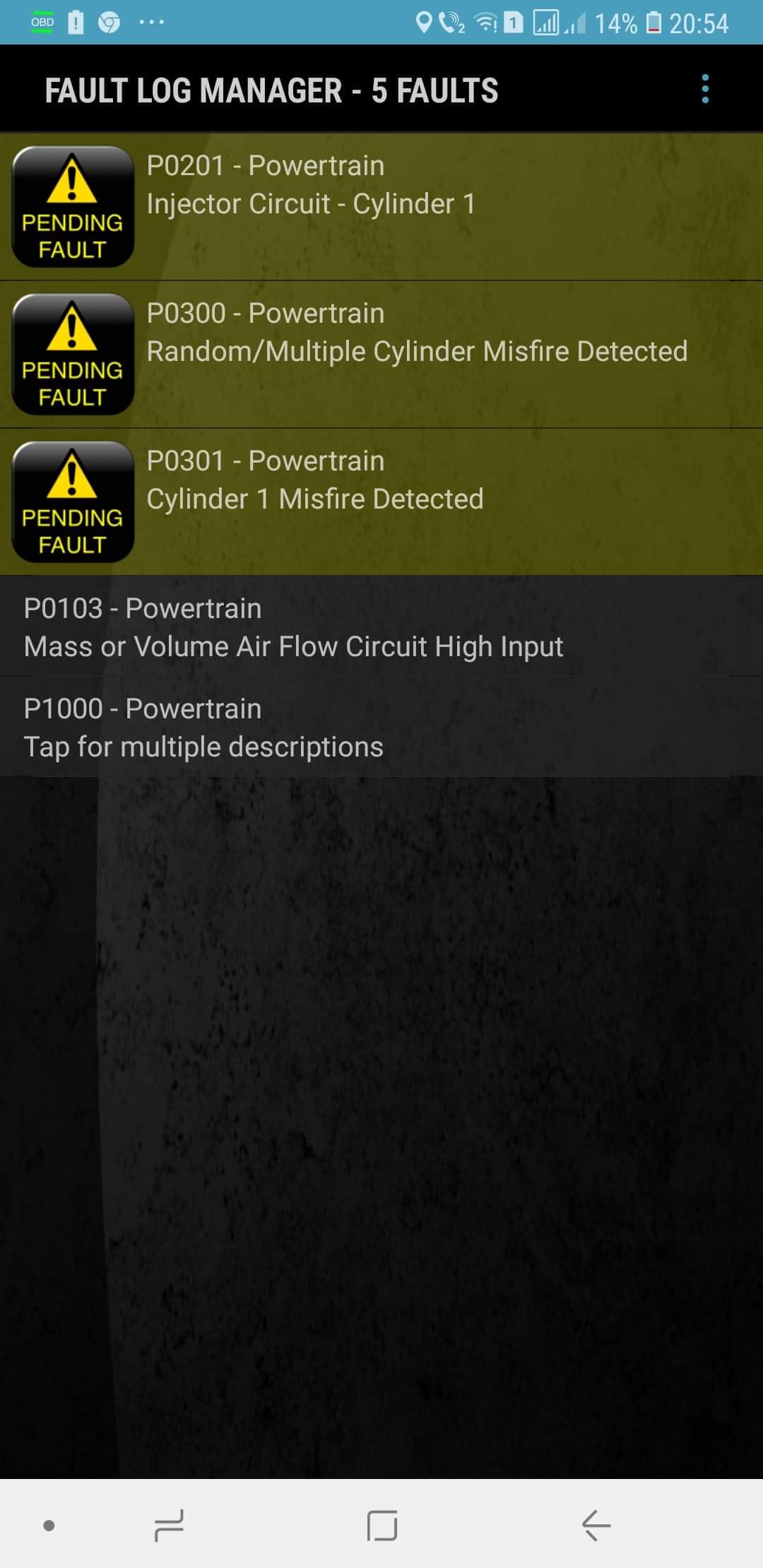Viewport: 763px width, 1568px height.
Task: Go back using the navigation bar
Action: tap(596, 1525)
